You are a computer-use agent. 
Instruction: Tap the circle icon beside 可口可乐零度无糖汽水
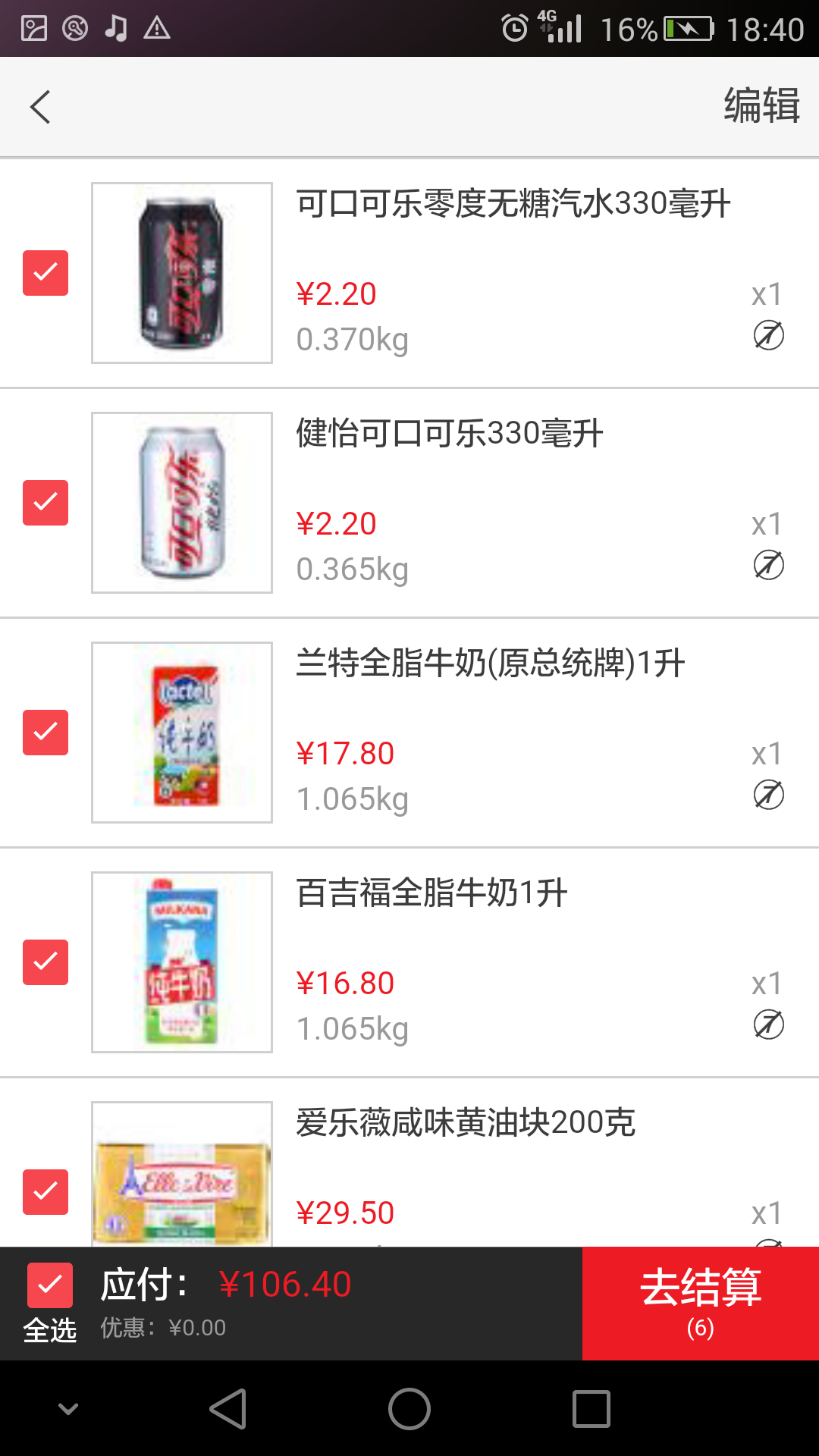768,335
